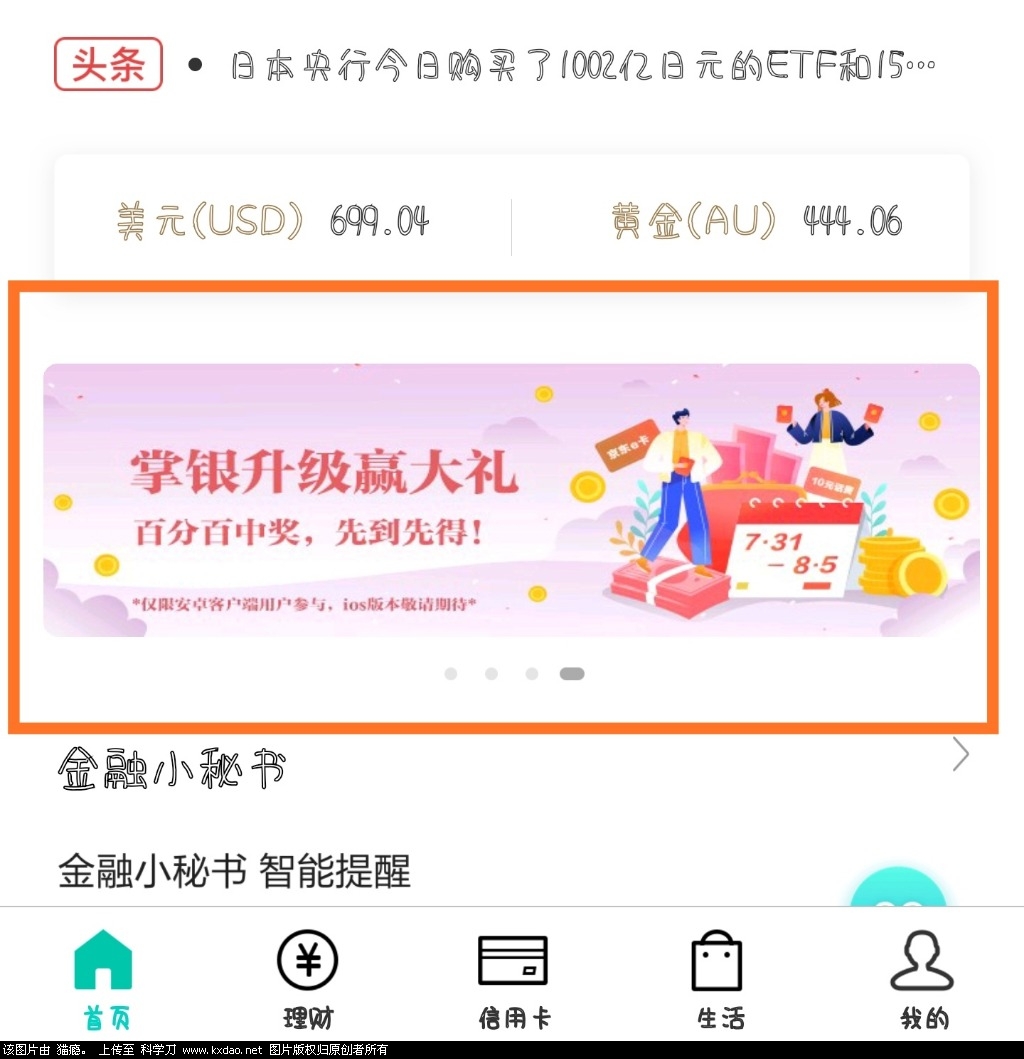Switch to the 理财 tab
The width and height of the screenshot is (1024, 1059).
(x=308, y=980)
